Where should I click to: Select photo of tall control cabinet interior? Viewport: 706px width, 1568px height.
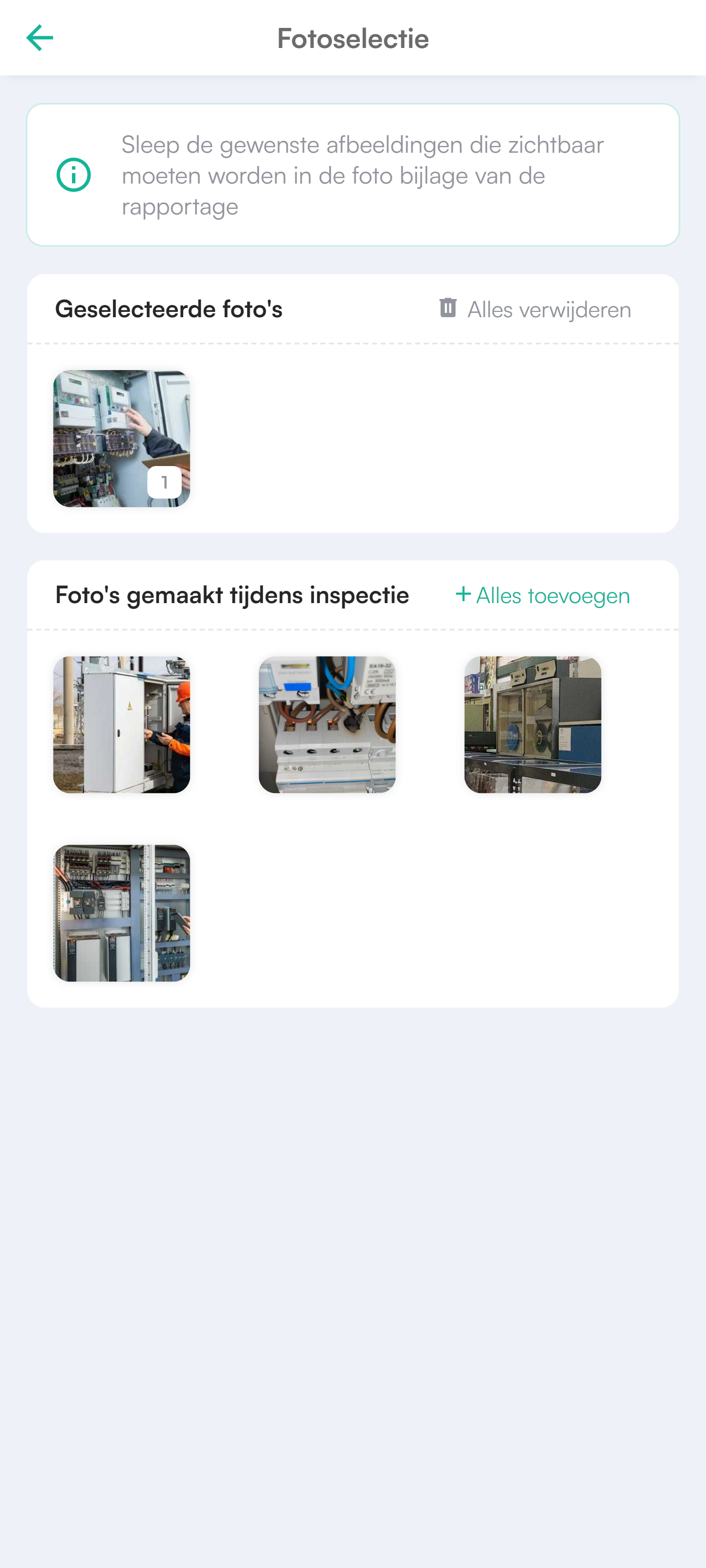point(122,913)
